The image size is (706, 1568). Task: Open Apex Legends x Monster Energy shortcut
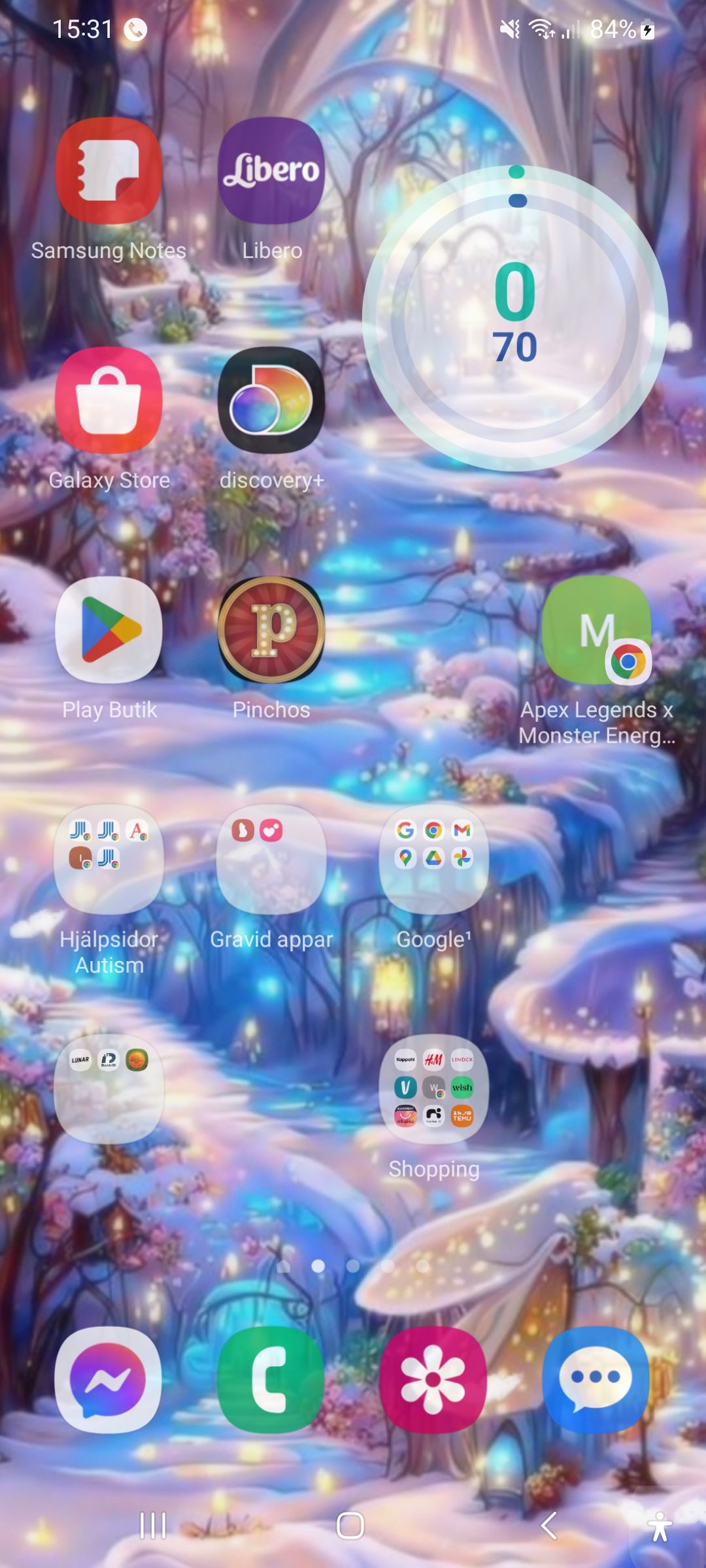(596, 630)
